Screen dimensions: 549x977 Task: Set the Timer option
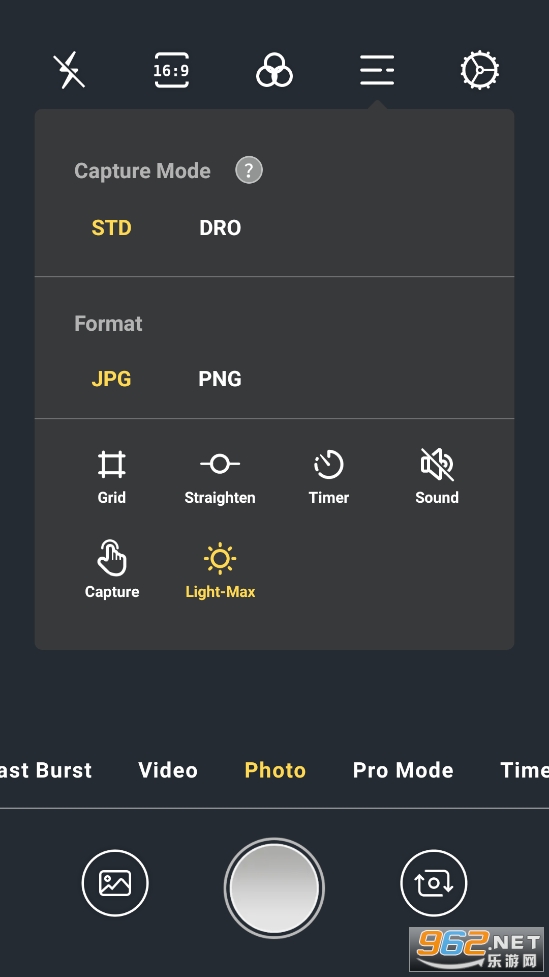[328, 477]
